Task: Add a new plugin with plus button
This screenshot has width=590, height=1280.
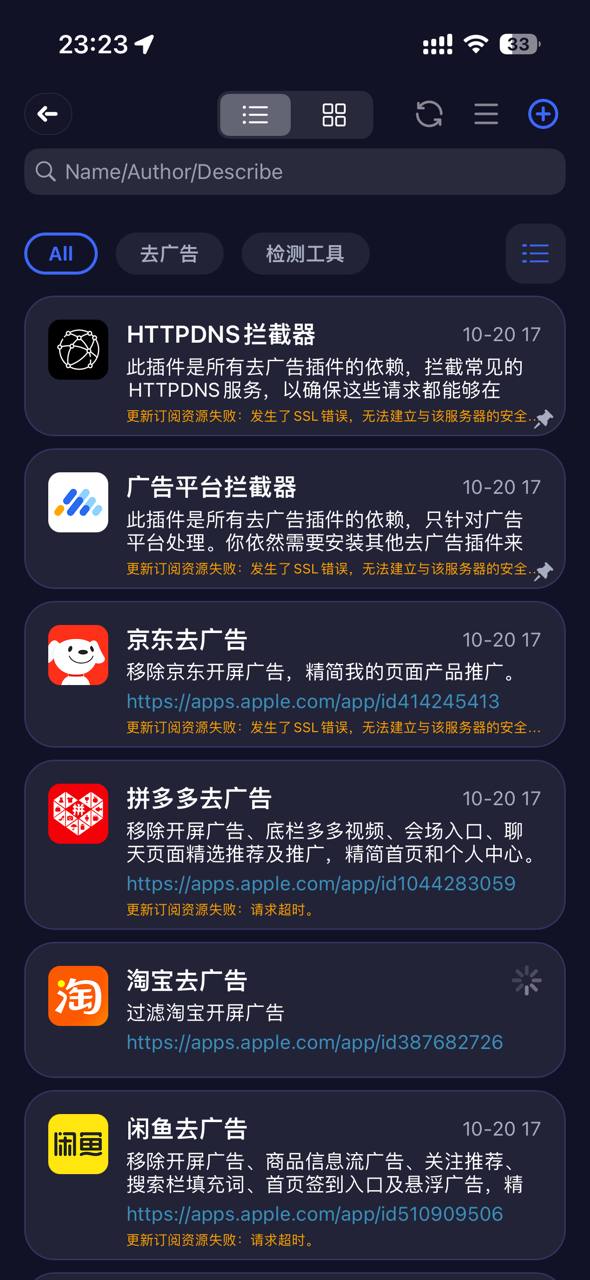Action: [x=543, y=114]
